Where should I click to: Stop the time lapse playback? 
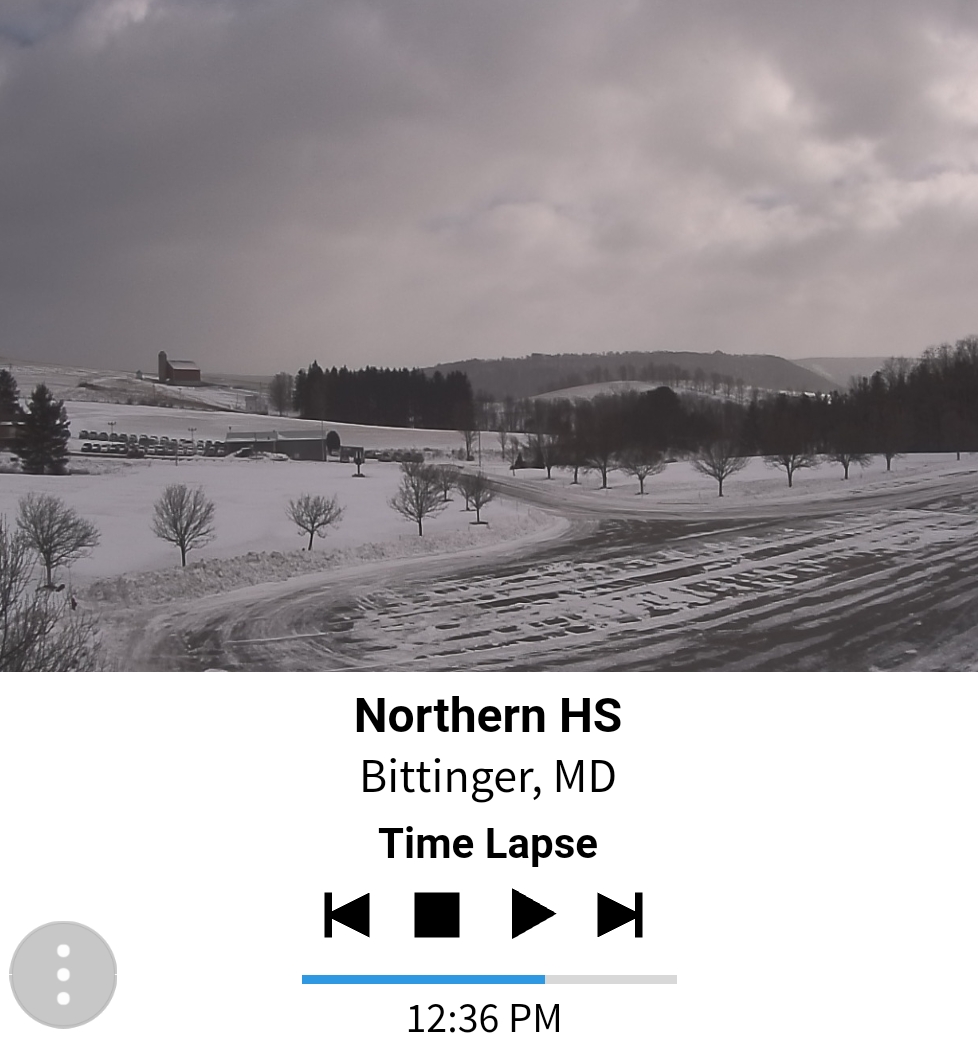point(437,914)
